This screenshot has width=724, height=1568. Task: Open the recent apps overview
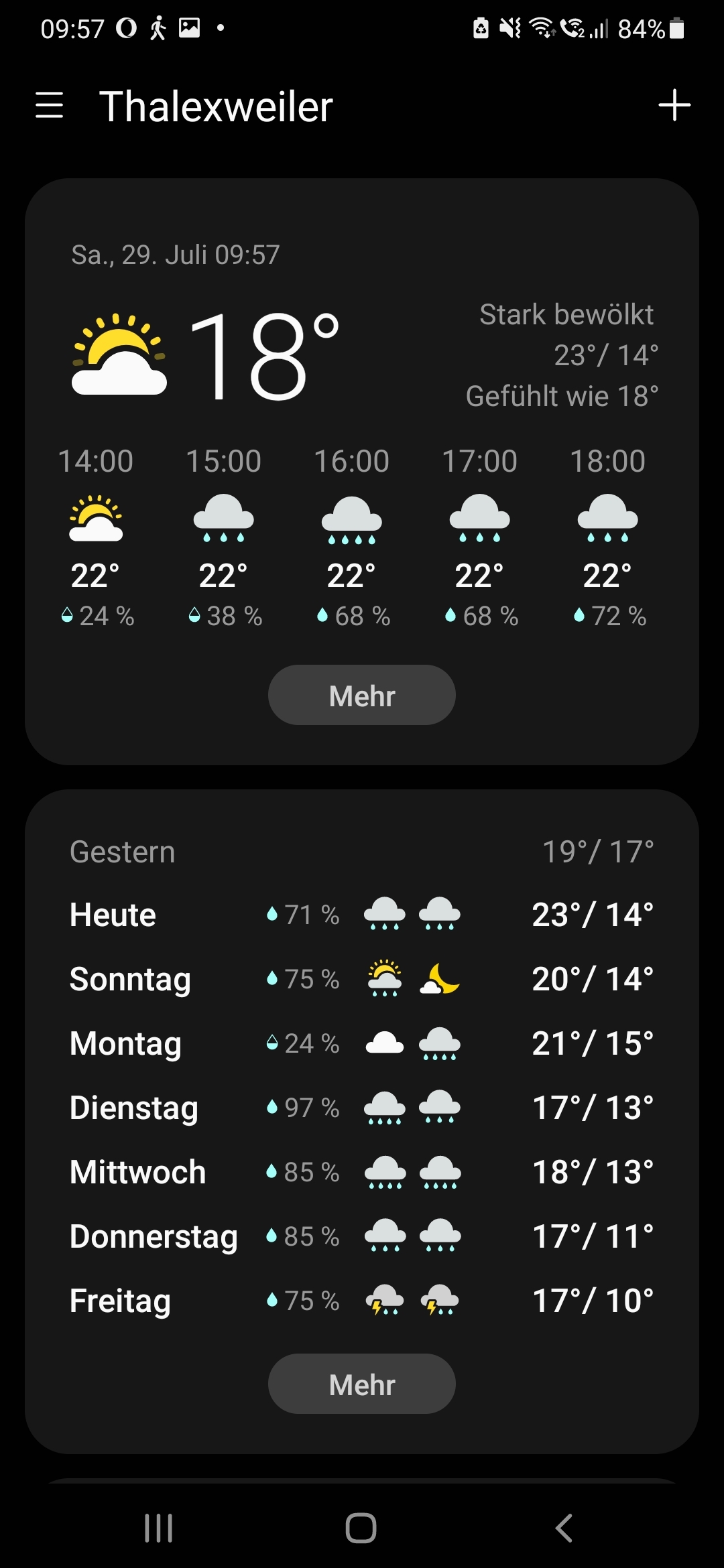[x=159, y=1528]
